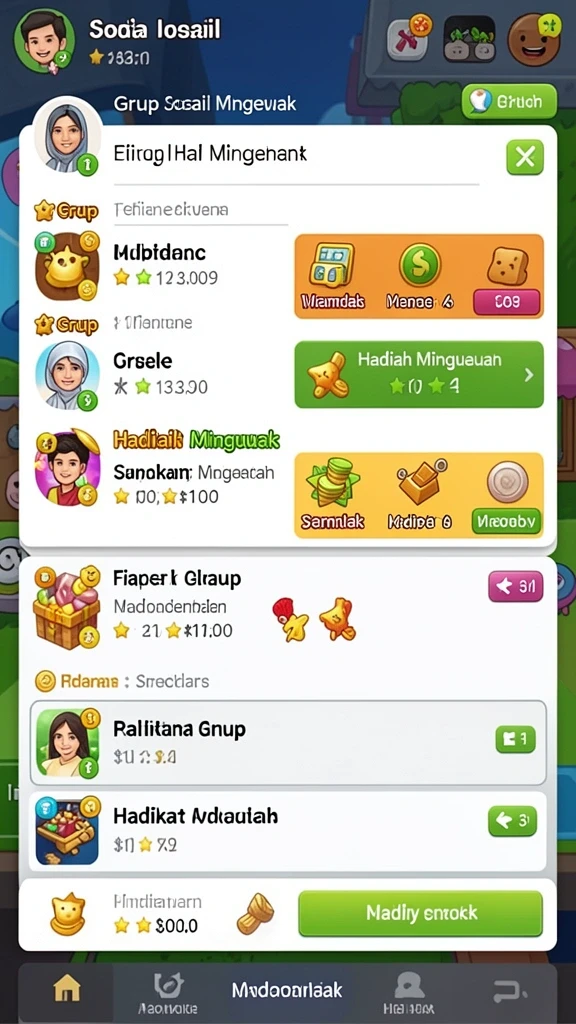Open the Hadikat Mdiauiah row
The height and width of the screenshot is (1024, 576).
pos(288,831)
